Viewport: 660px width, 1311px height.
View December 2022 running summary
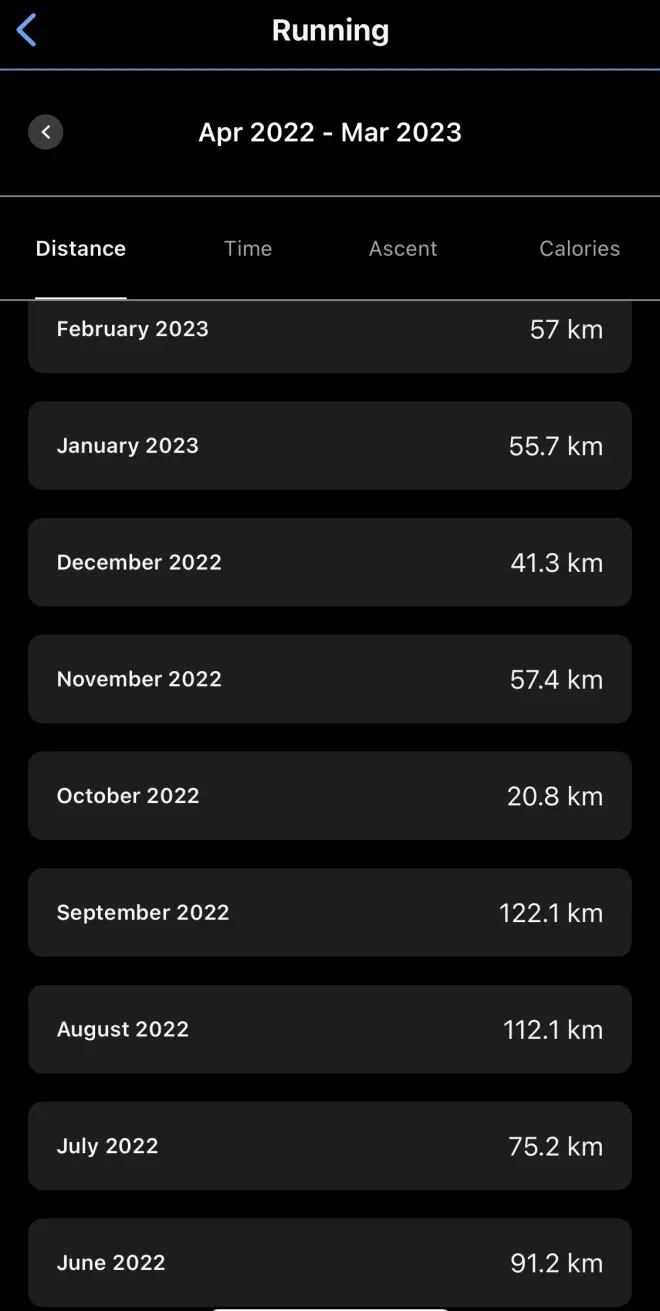tap(330, 562)
